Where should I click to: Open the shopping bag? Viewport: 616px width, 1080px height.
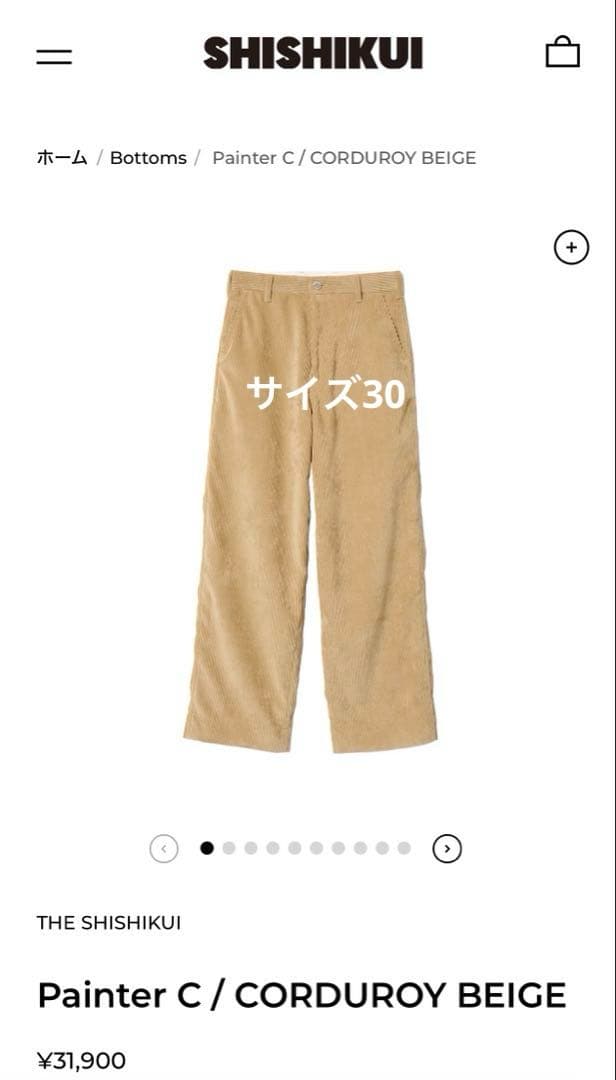(562, 52)
